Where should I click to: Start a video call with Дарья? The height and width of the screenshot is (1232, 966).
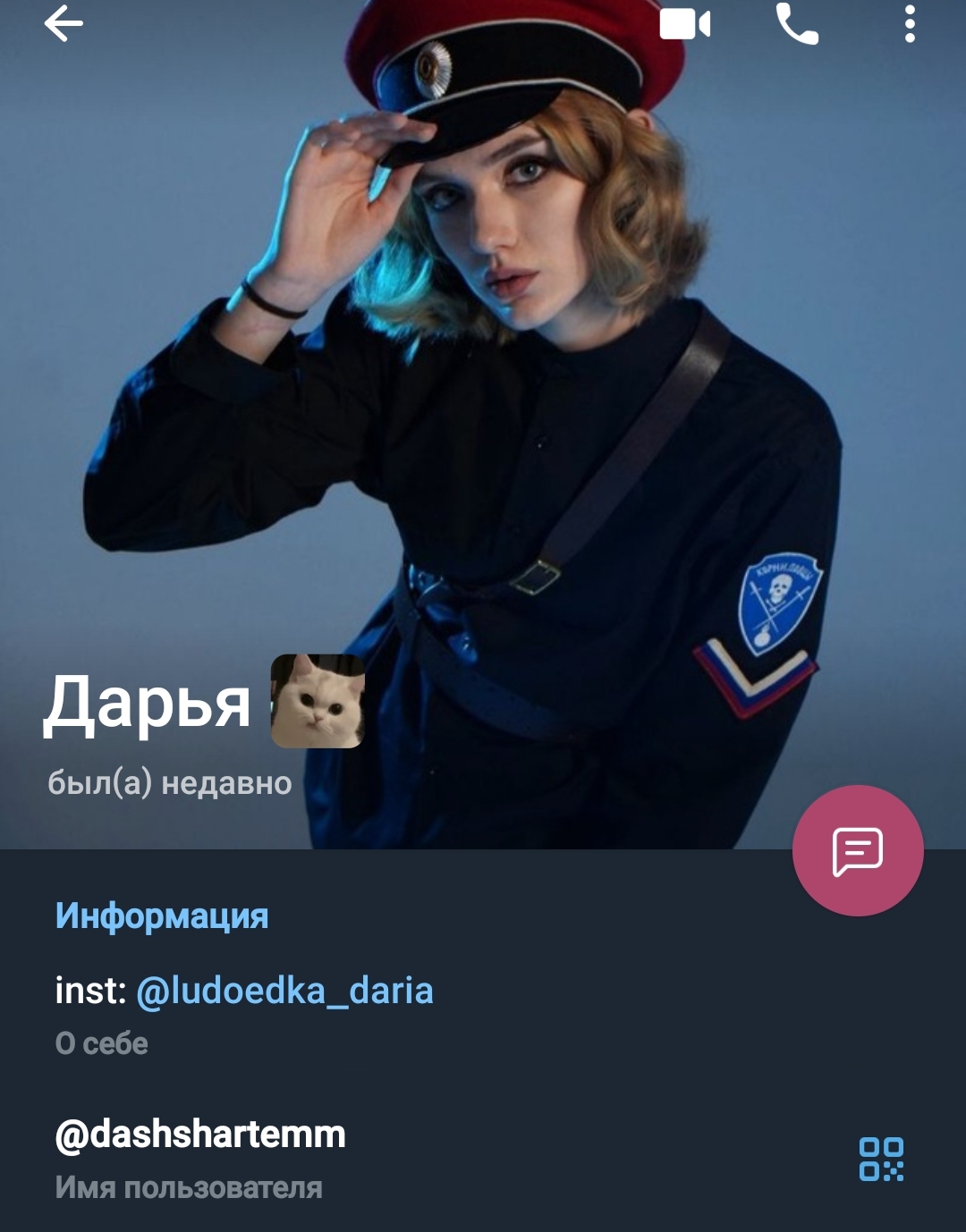684,24
